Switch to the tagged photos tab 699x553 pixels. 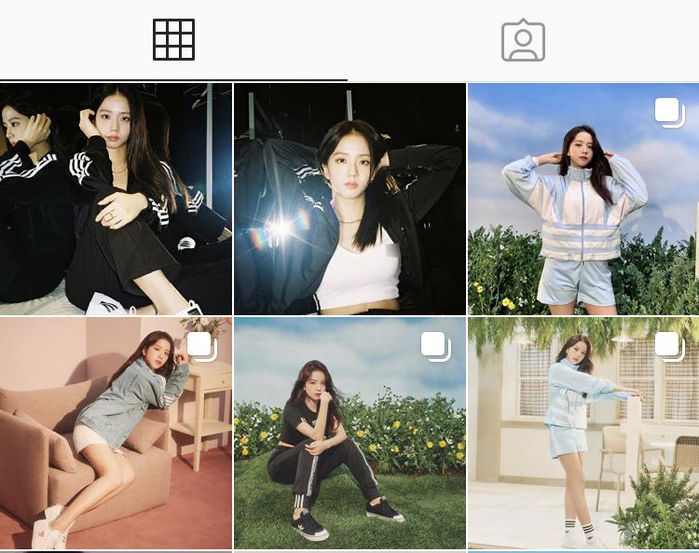(x=523, y=41)
